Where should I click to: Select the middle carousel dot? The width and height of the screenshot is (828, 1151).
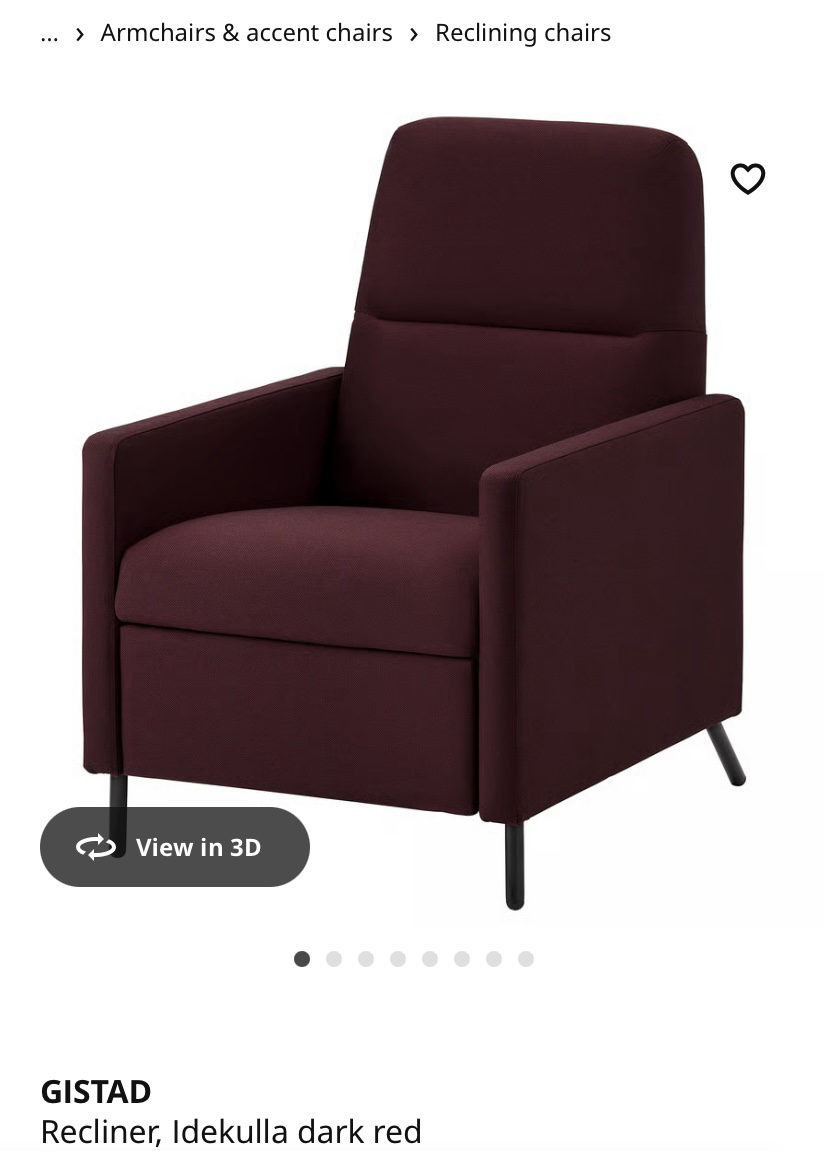[414, 958]
